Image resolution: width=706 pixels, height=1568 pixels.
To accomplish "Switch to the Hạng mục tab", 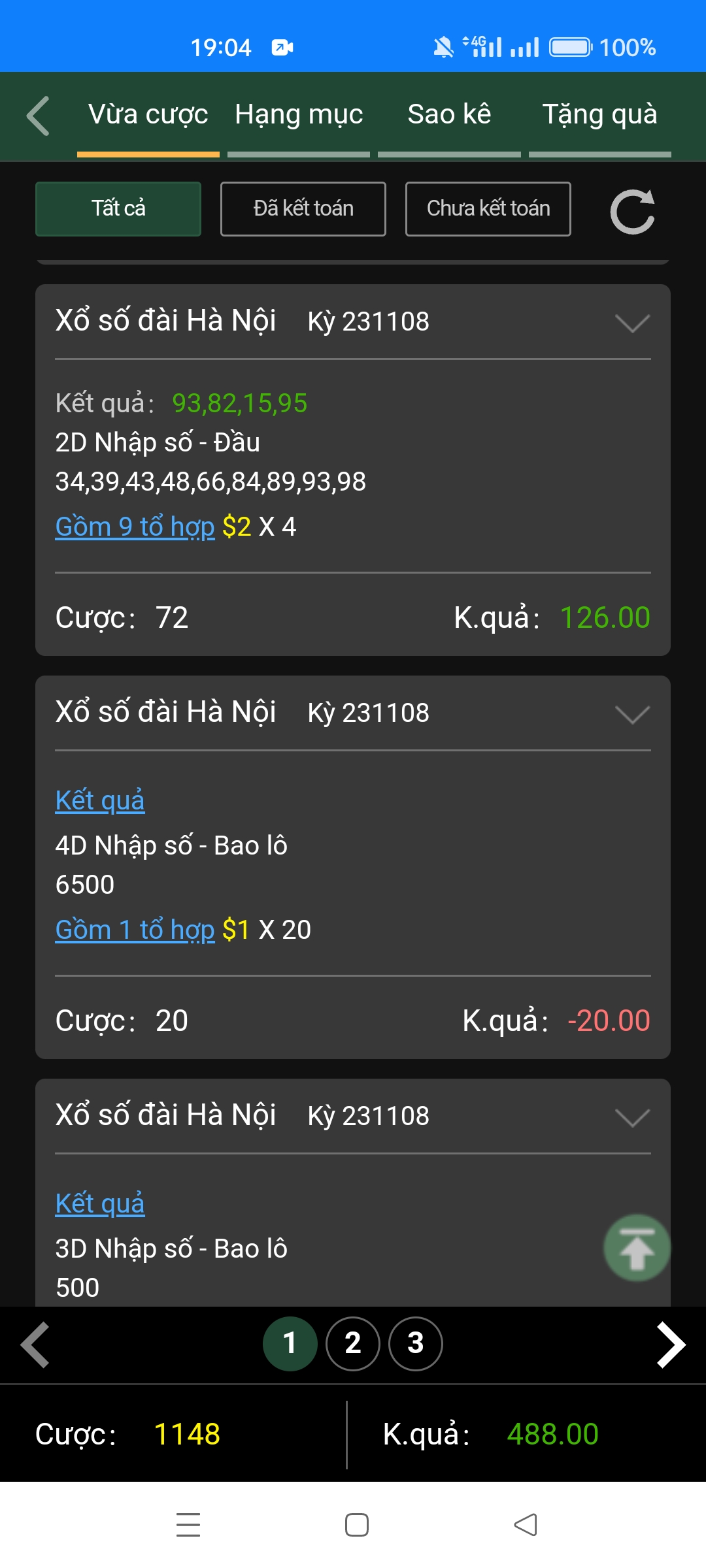I will pyautogui.click(x=299, y=115).
